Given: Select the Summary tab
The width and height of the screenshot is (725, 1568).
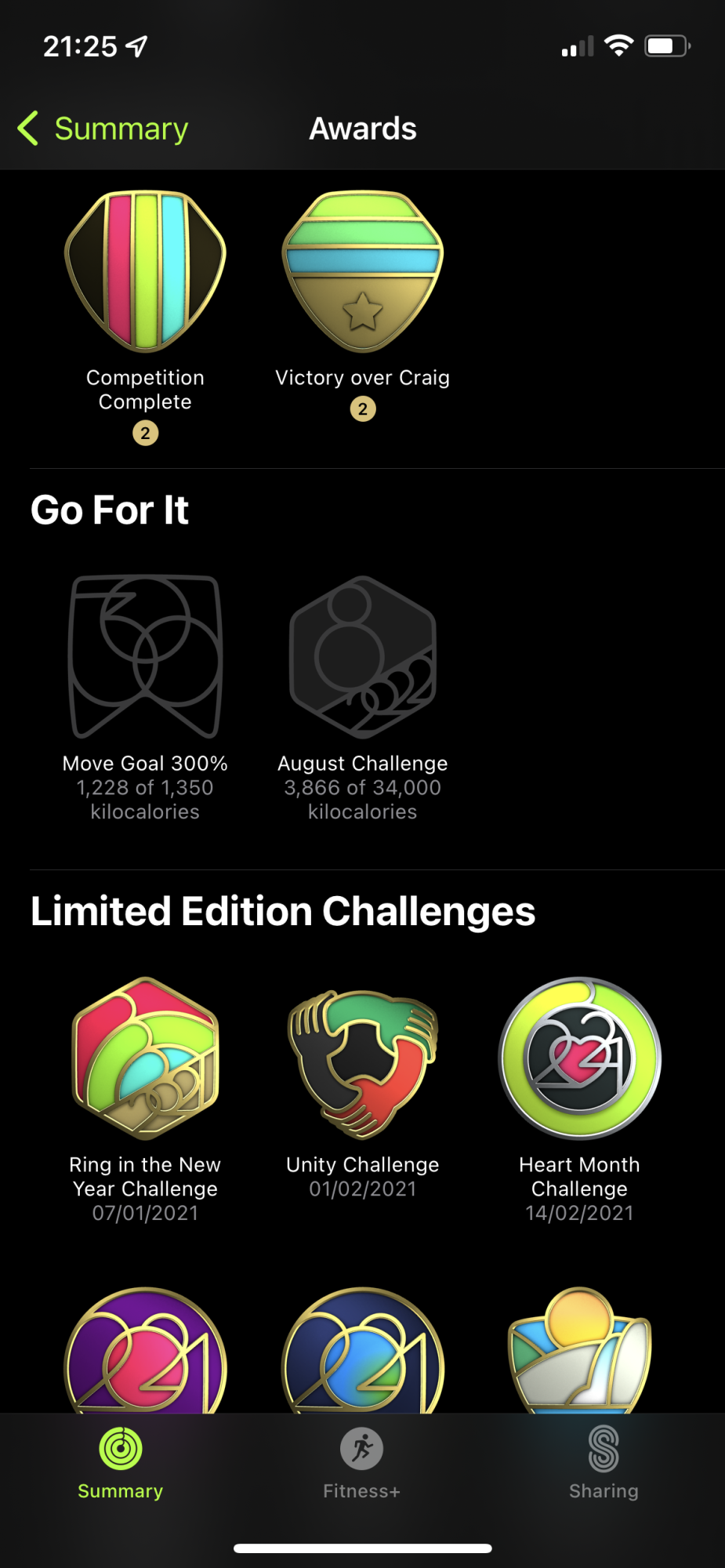Looking at the screenshot, I should (x=121, y=1462).
